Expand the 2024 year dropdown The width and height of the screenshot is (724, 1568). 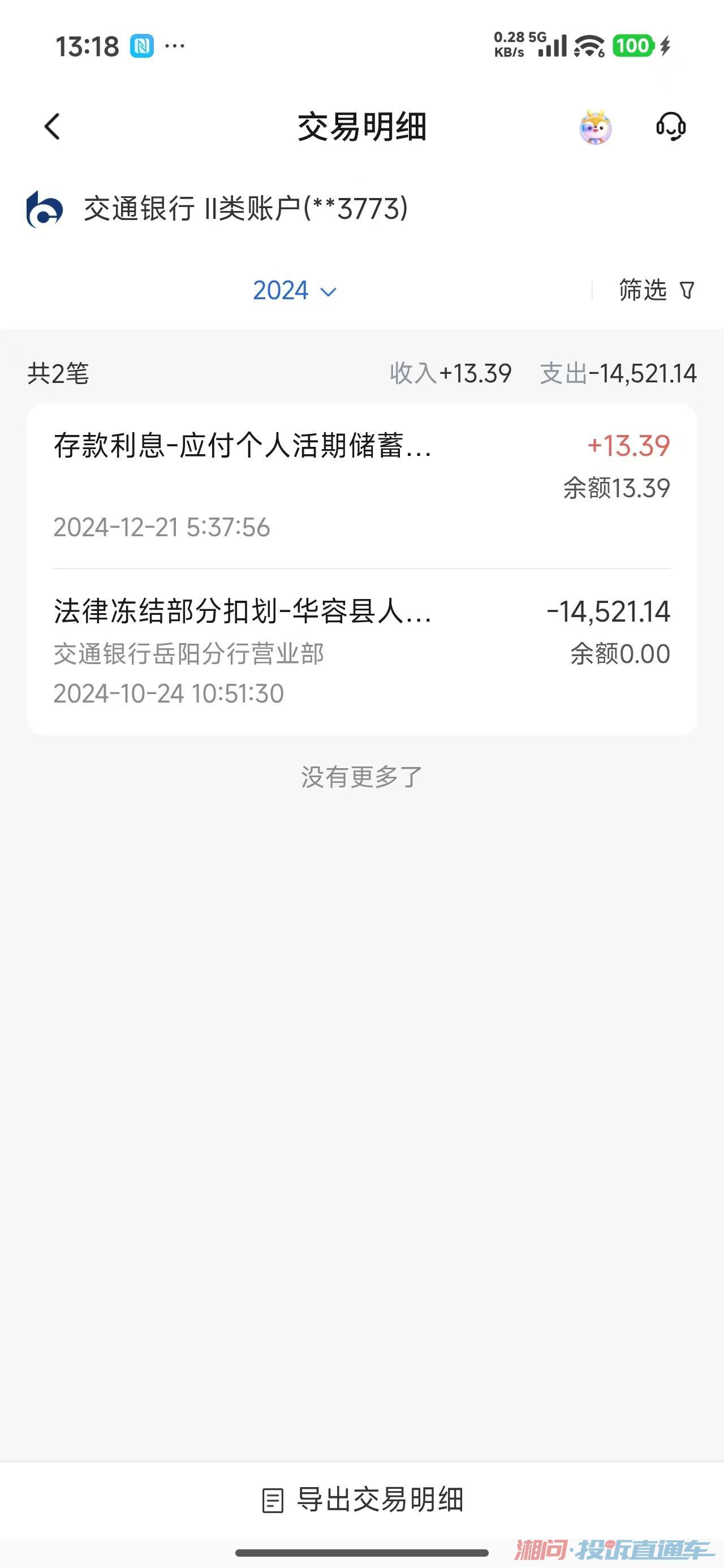294,290
